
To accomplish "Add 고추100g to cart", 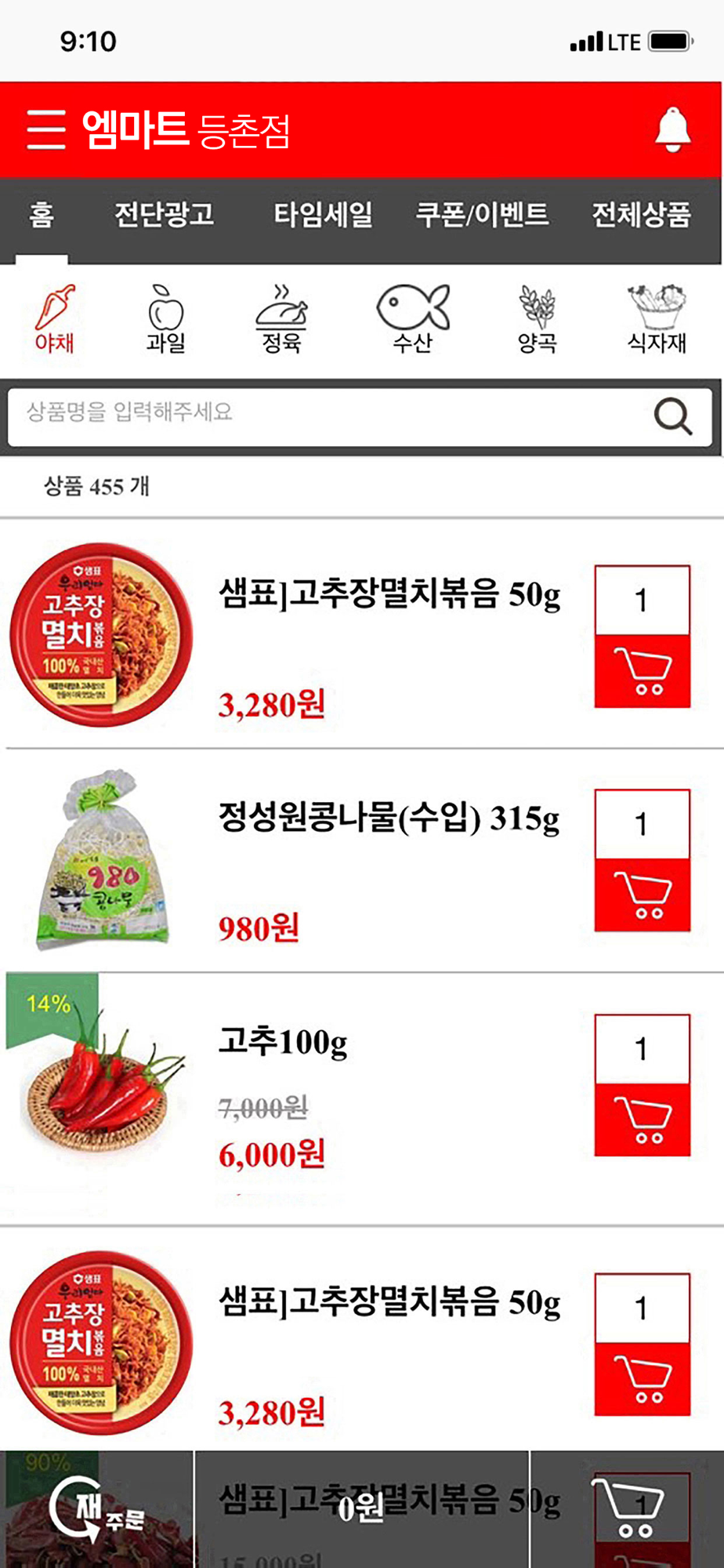I will point(643,1120).
